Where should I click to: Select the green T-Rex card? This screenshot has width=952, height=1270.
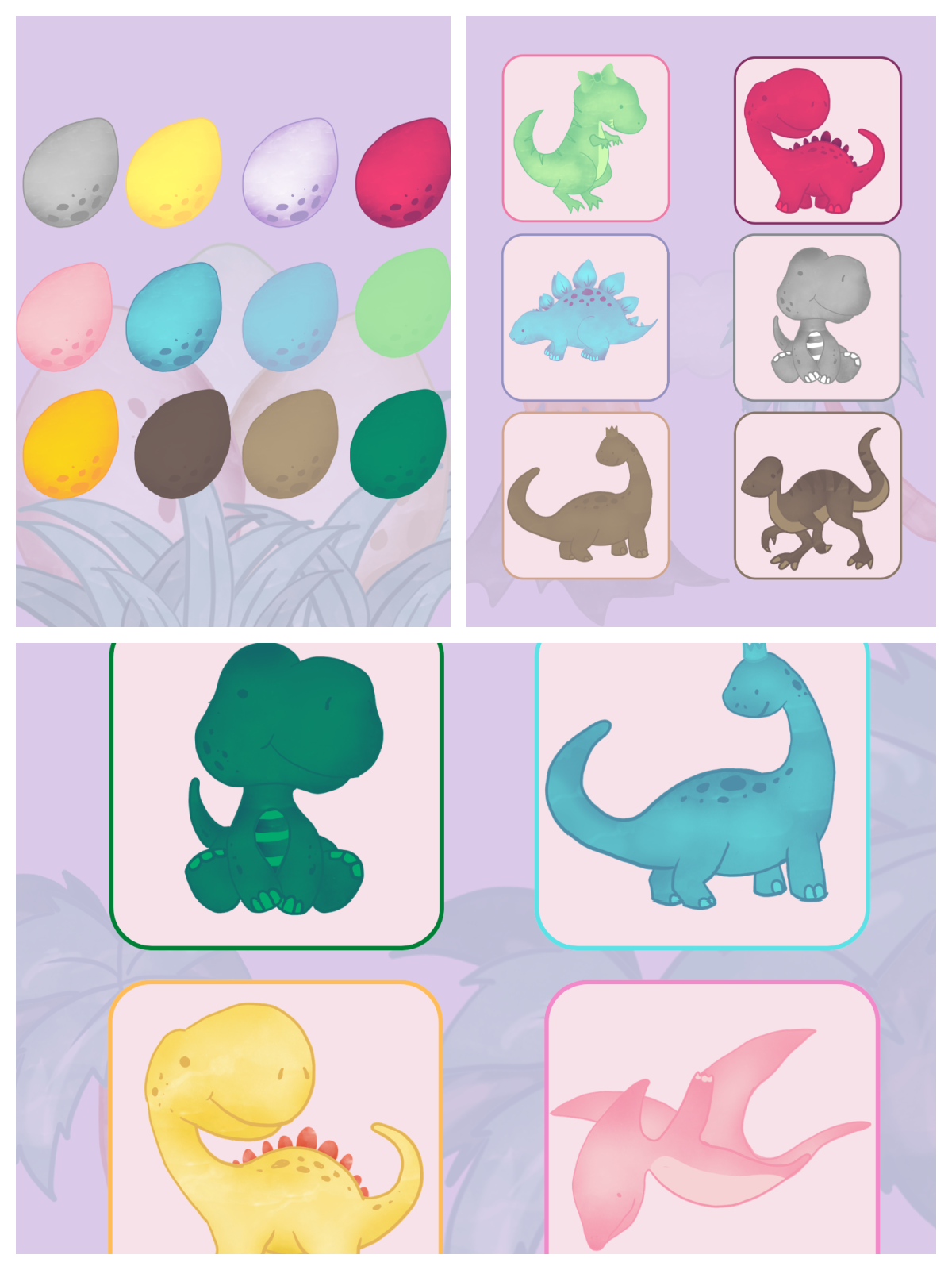click(x=587, y=139)
